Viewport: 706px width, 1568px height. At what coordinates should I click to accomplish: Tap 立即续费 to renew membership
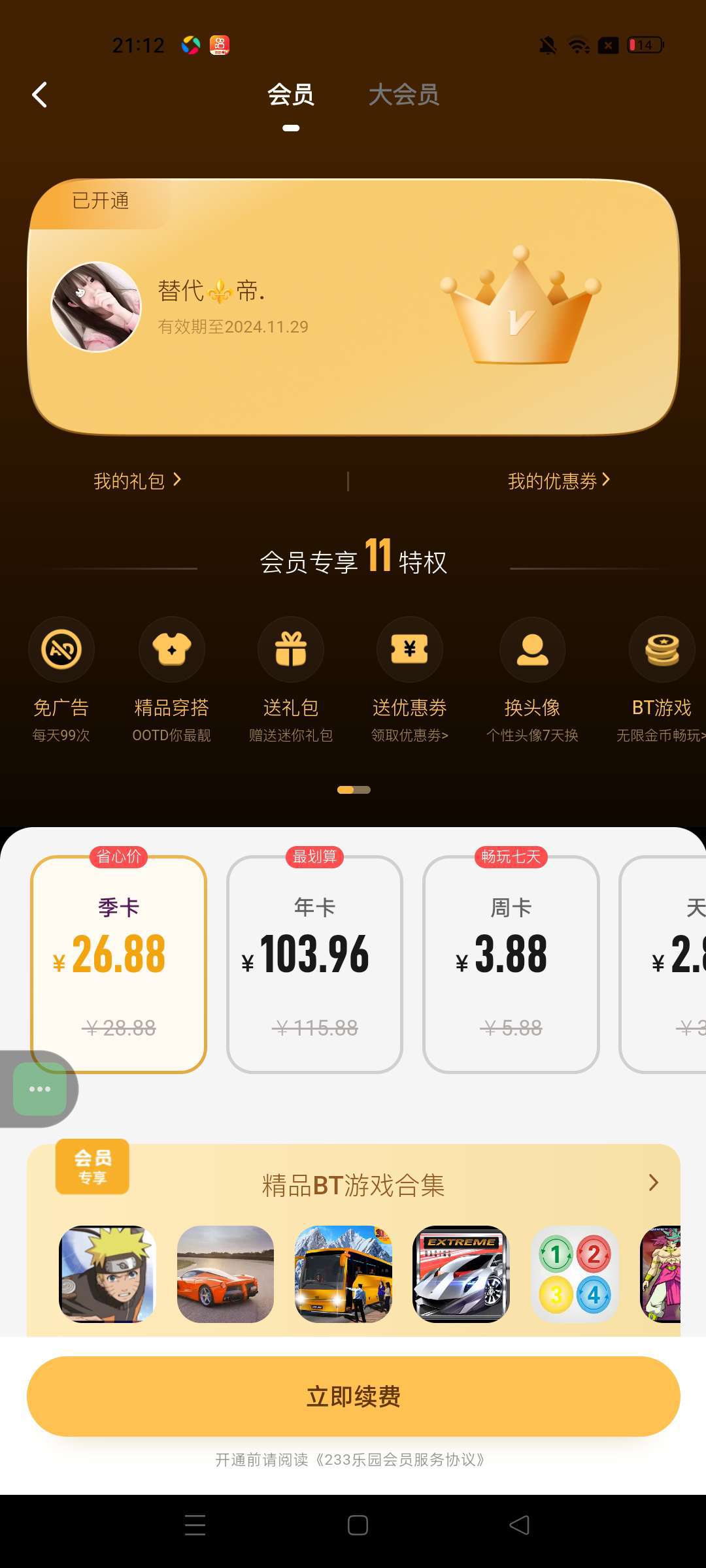[353, 1396]
